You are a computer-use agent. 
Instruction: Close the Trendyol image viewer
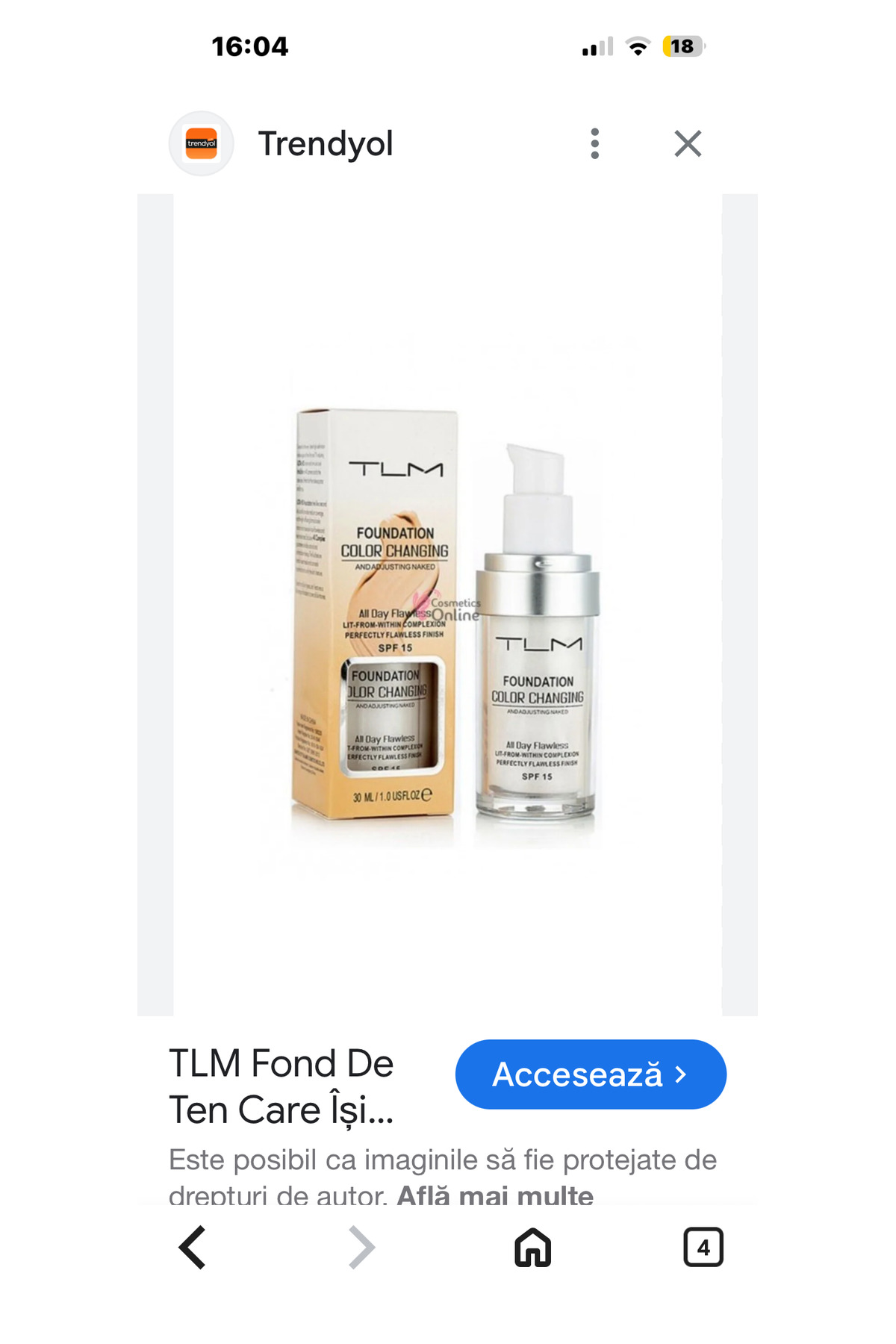coord(688,143)
